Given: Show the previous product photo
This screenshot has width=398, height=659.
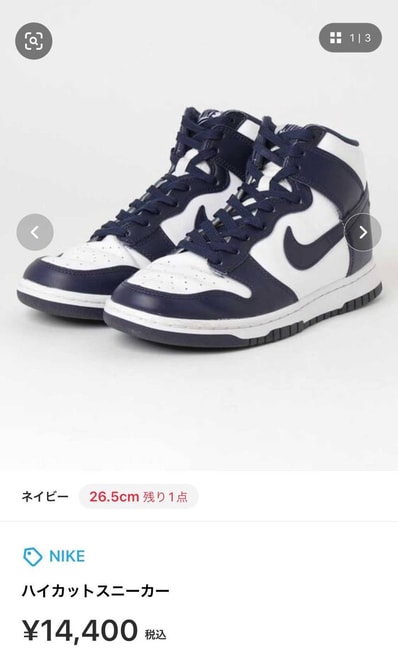Looking at the screenshot, I should 35,232.
